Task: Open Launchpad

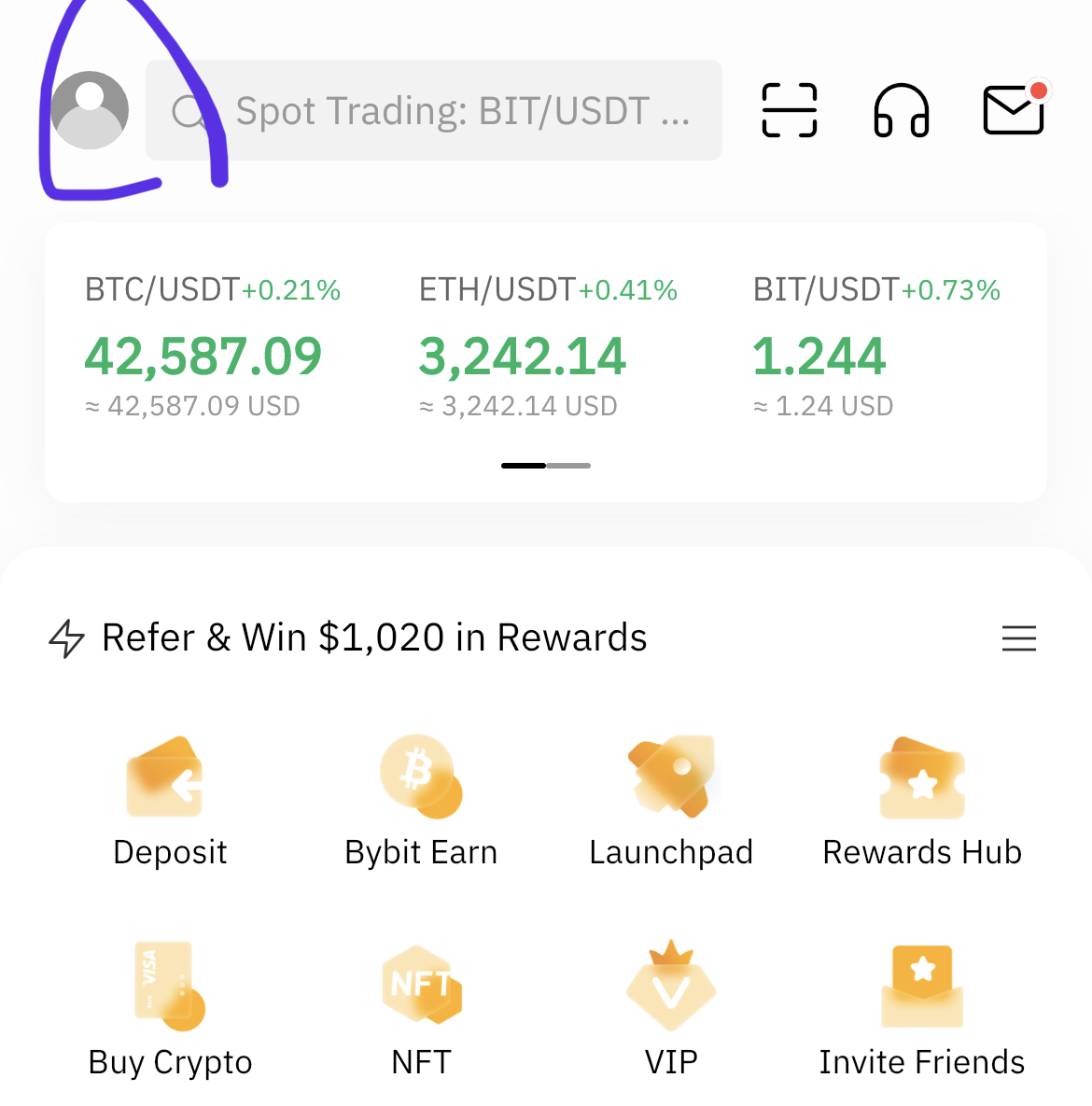Action: 671,803
